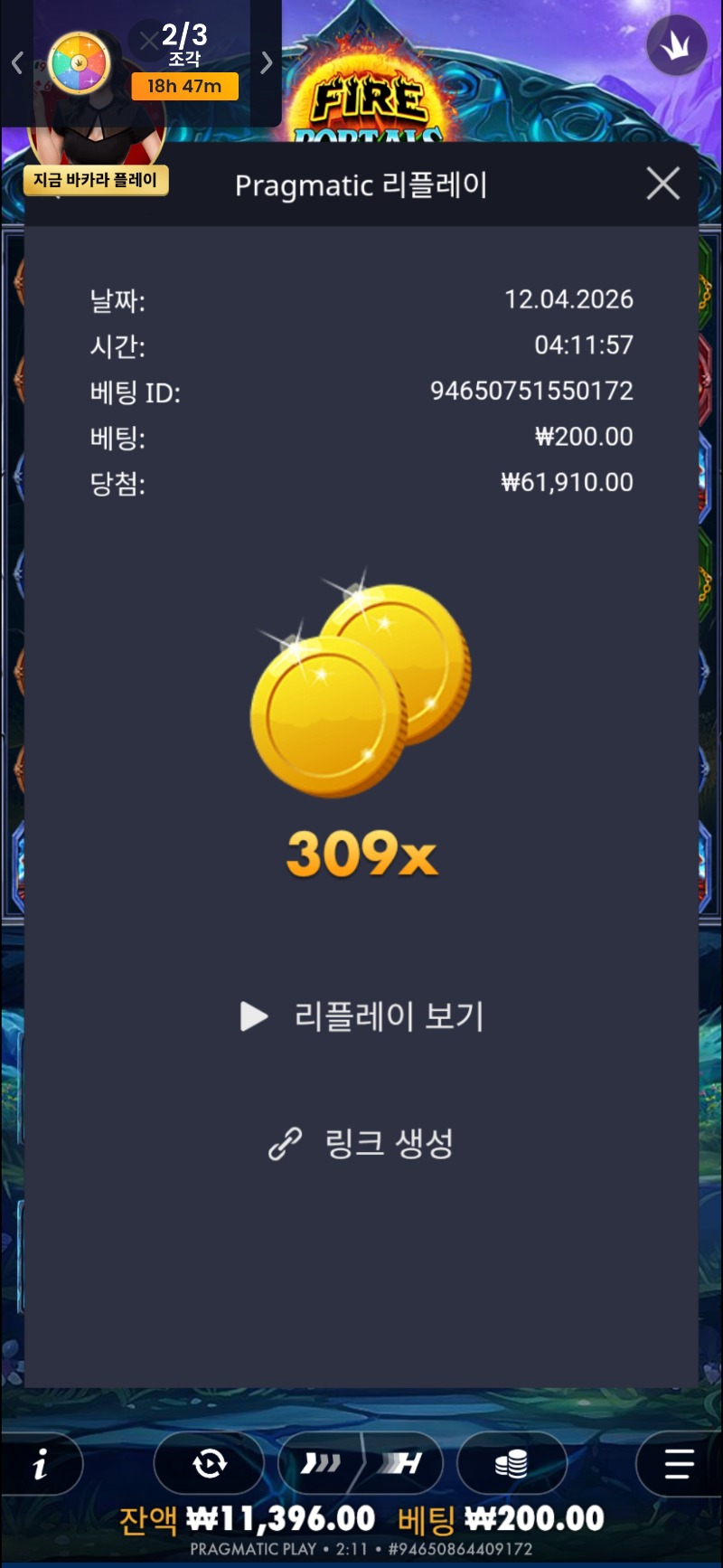
Task: Open the autoplay spin settings
Action: point(210,1463)
